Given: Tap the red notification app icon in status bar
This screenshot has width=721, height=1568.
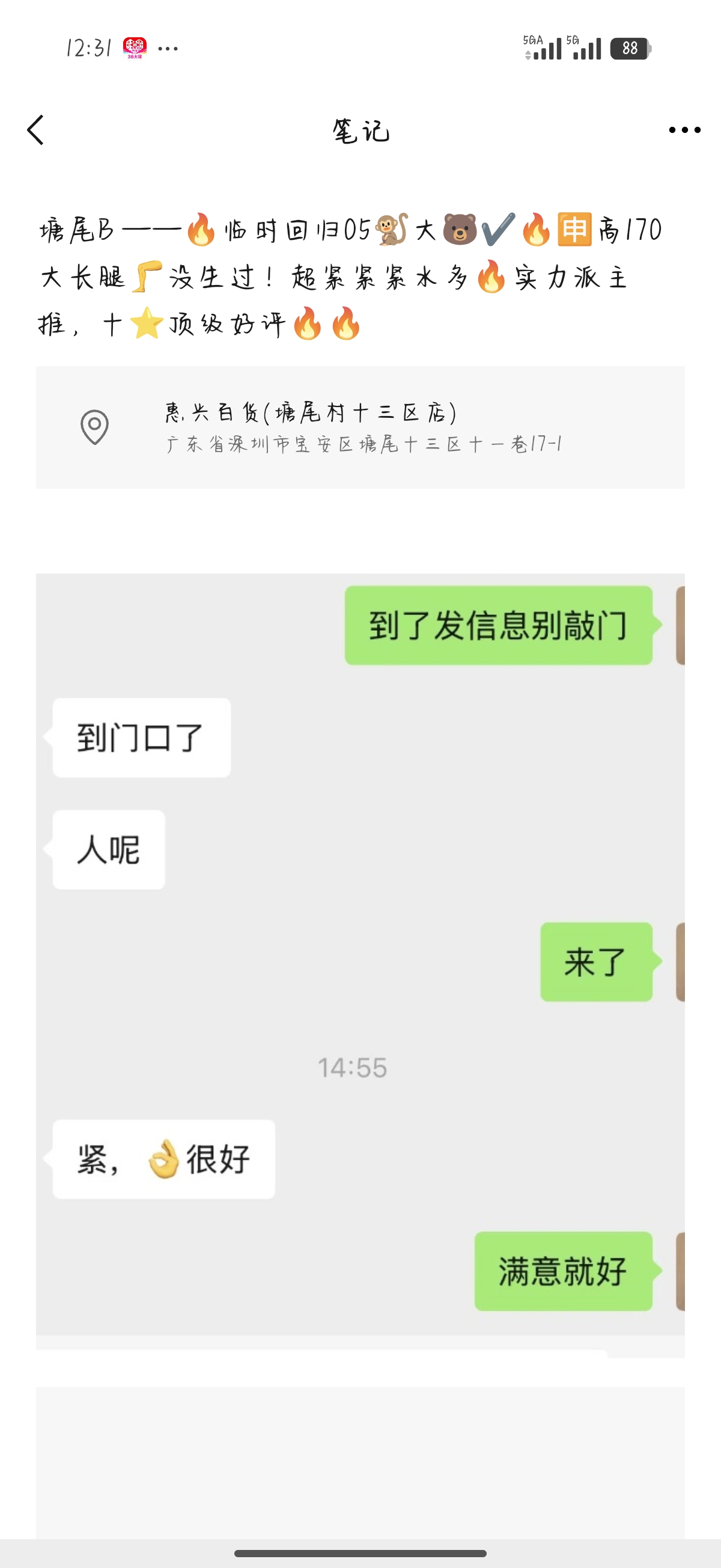Looking at the screenshot, I should 136,46.
